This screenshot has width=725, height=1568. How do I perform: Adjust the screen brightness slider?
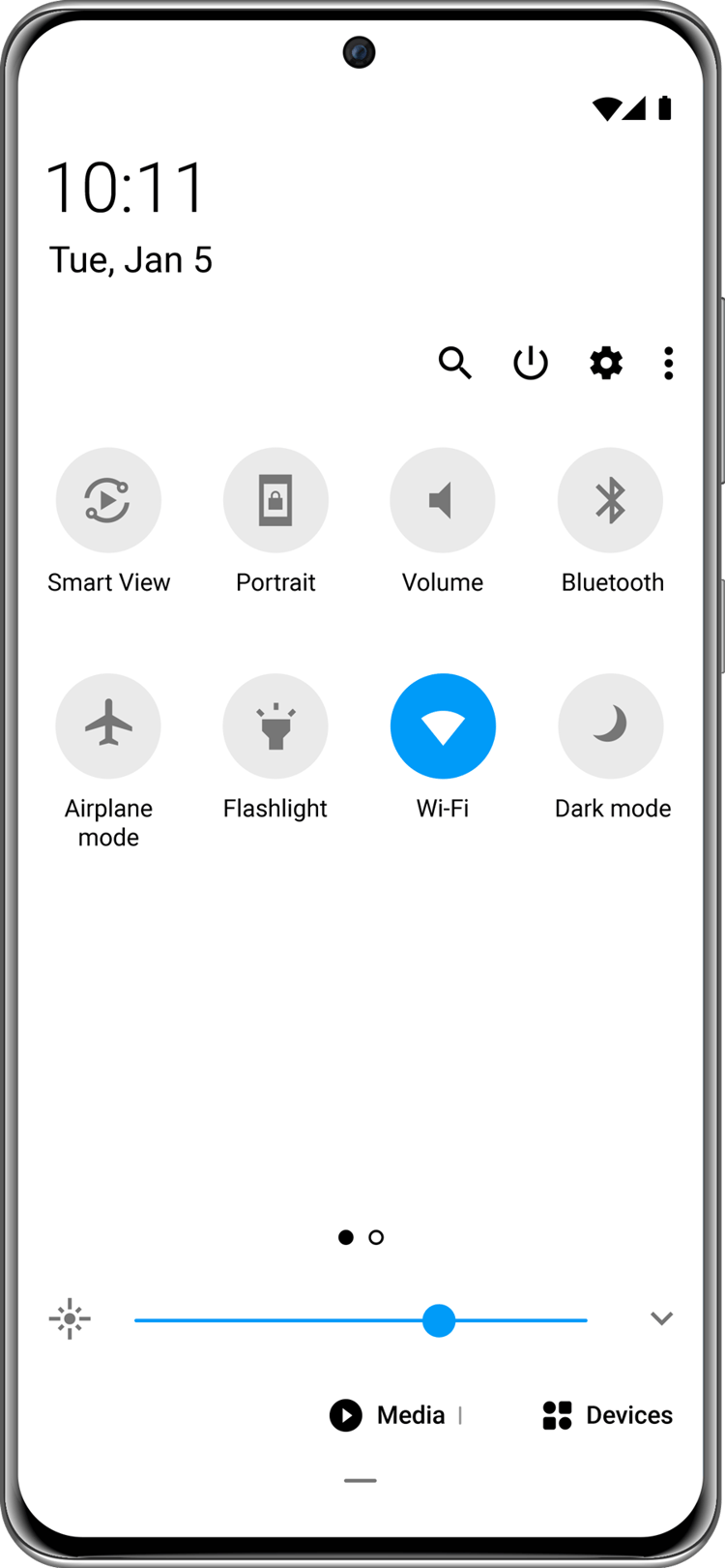440,1319
